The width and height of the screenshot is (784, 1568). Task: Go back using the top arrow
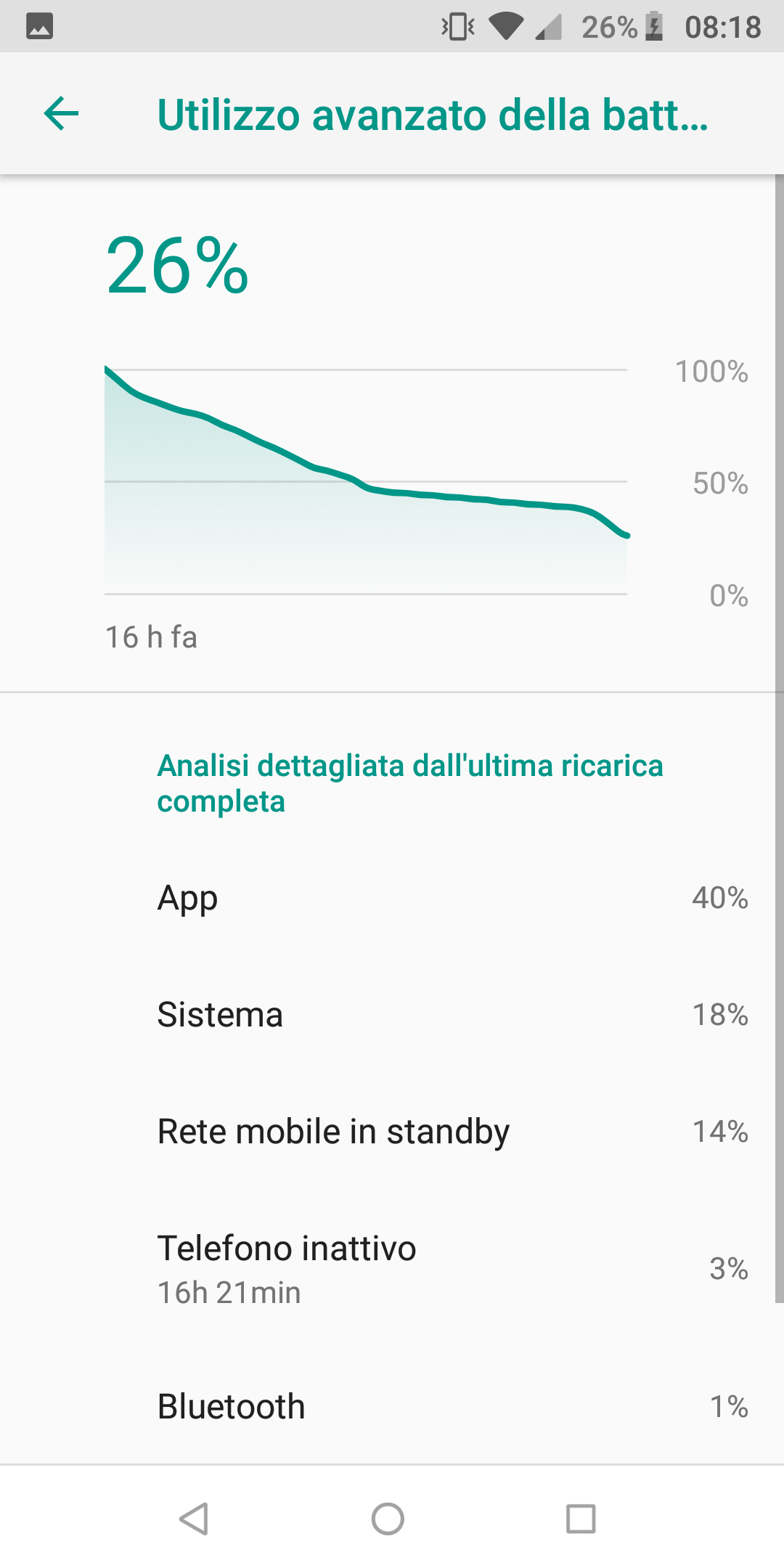tap(62, 114)
